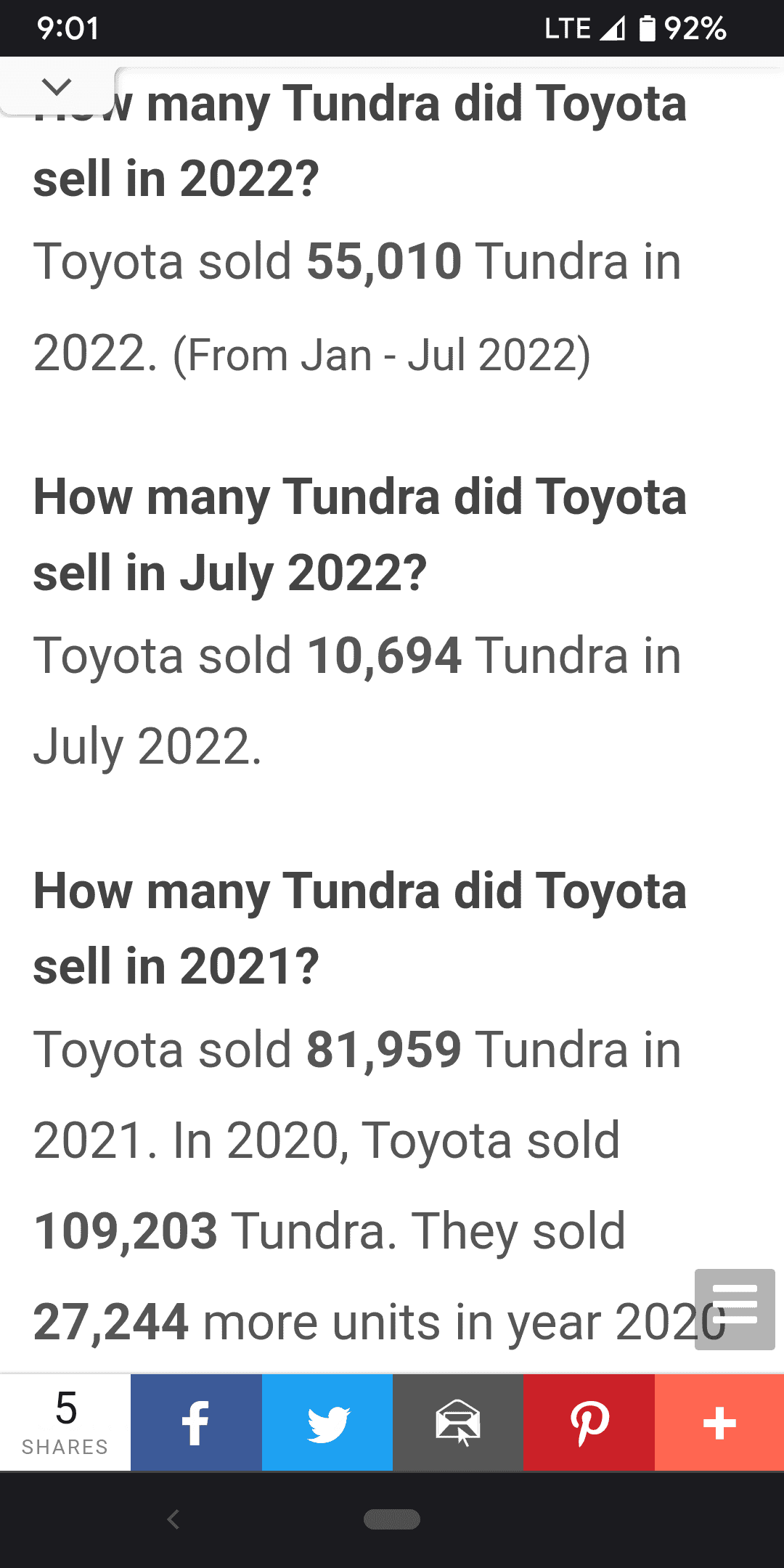Share this article via email
The width and height of the screenshot is (784, 1568).
click(x=458, y=1423)
